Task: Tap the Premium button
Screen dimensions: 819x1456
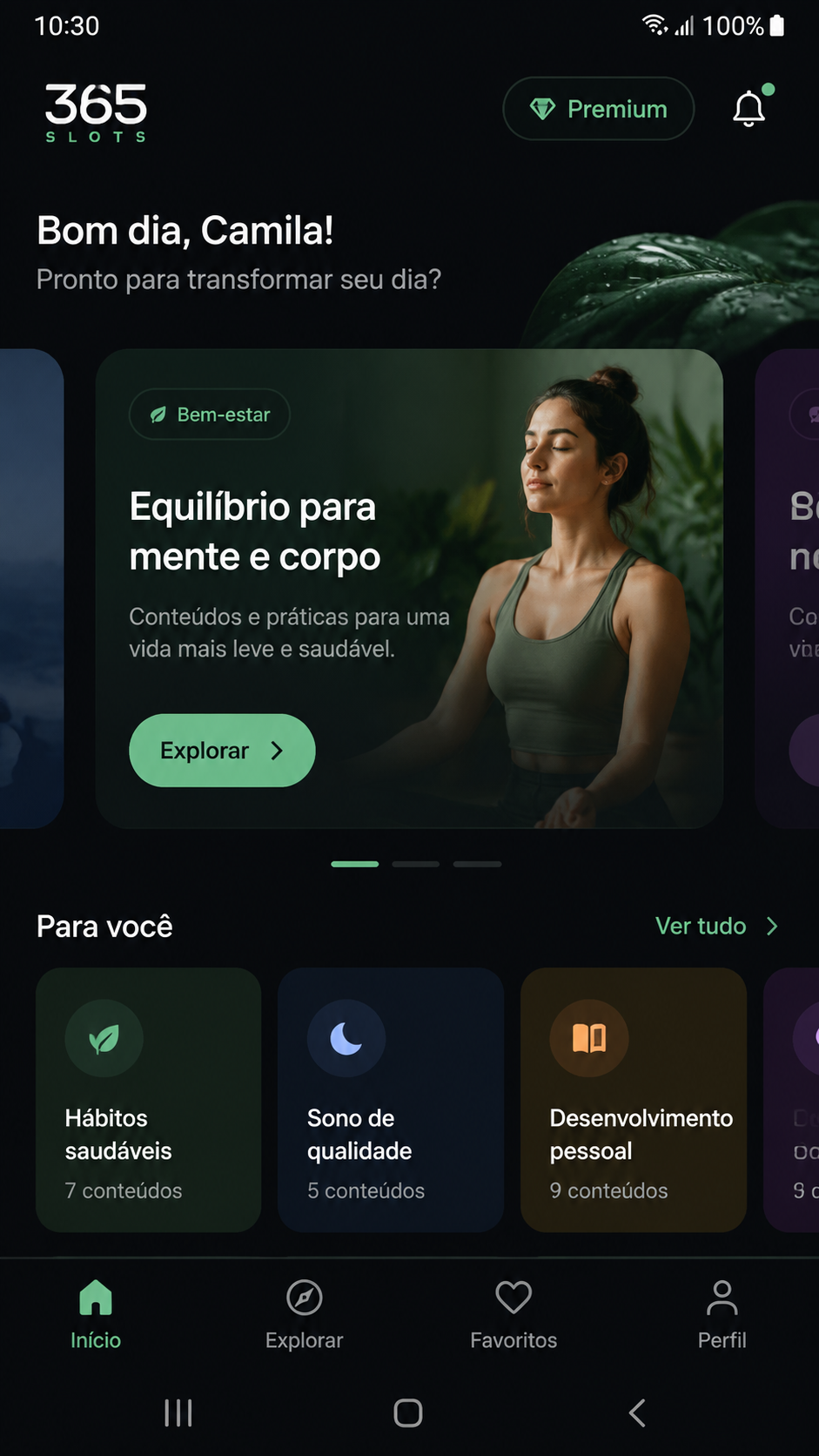Action: click(599, 109)
